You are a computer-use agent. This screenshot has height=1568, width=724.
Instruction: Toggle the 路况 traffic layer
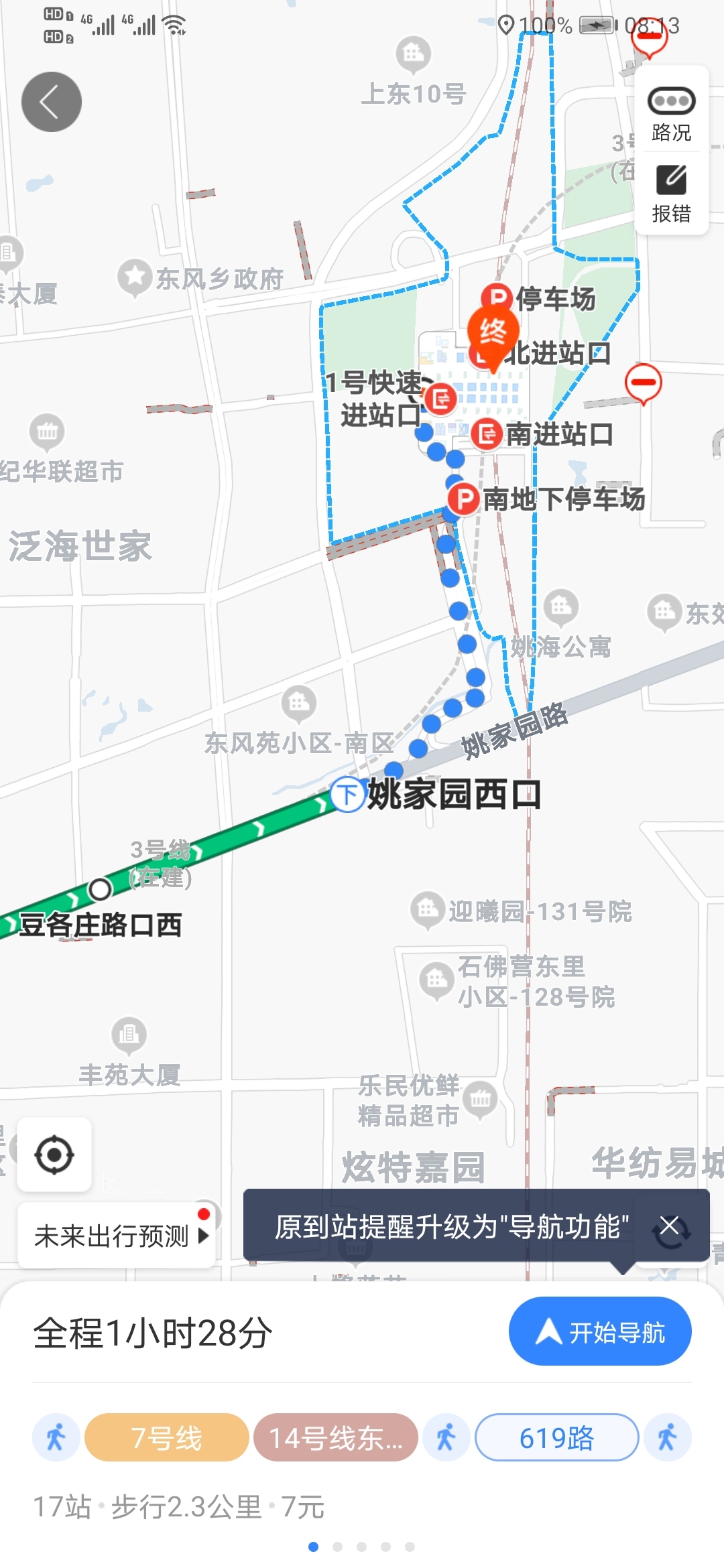click(671, 114)
